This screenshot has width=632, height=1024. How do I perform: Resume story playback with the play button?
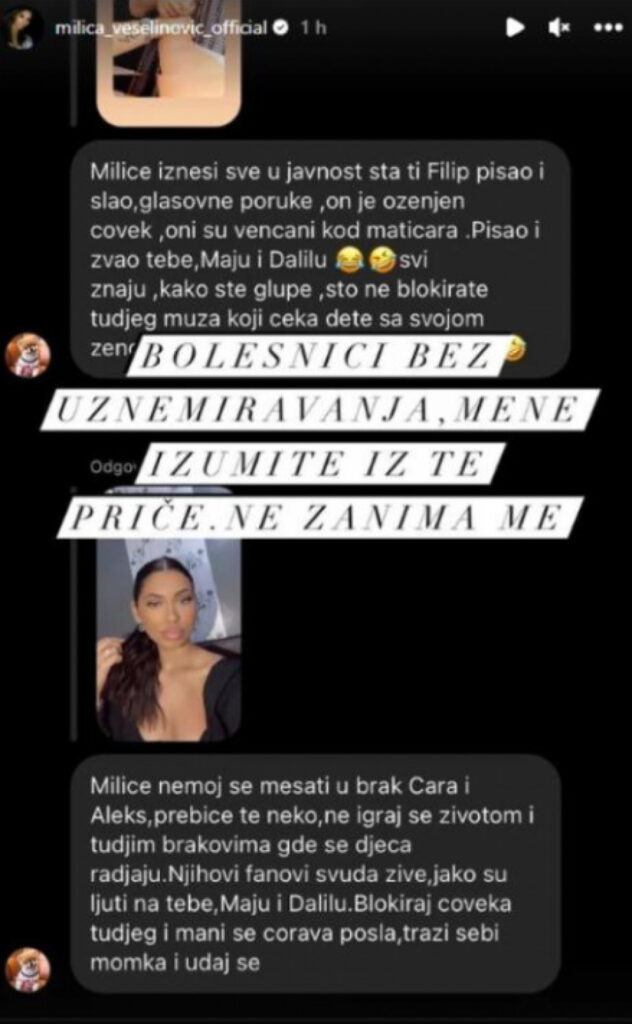coord(515,28)
